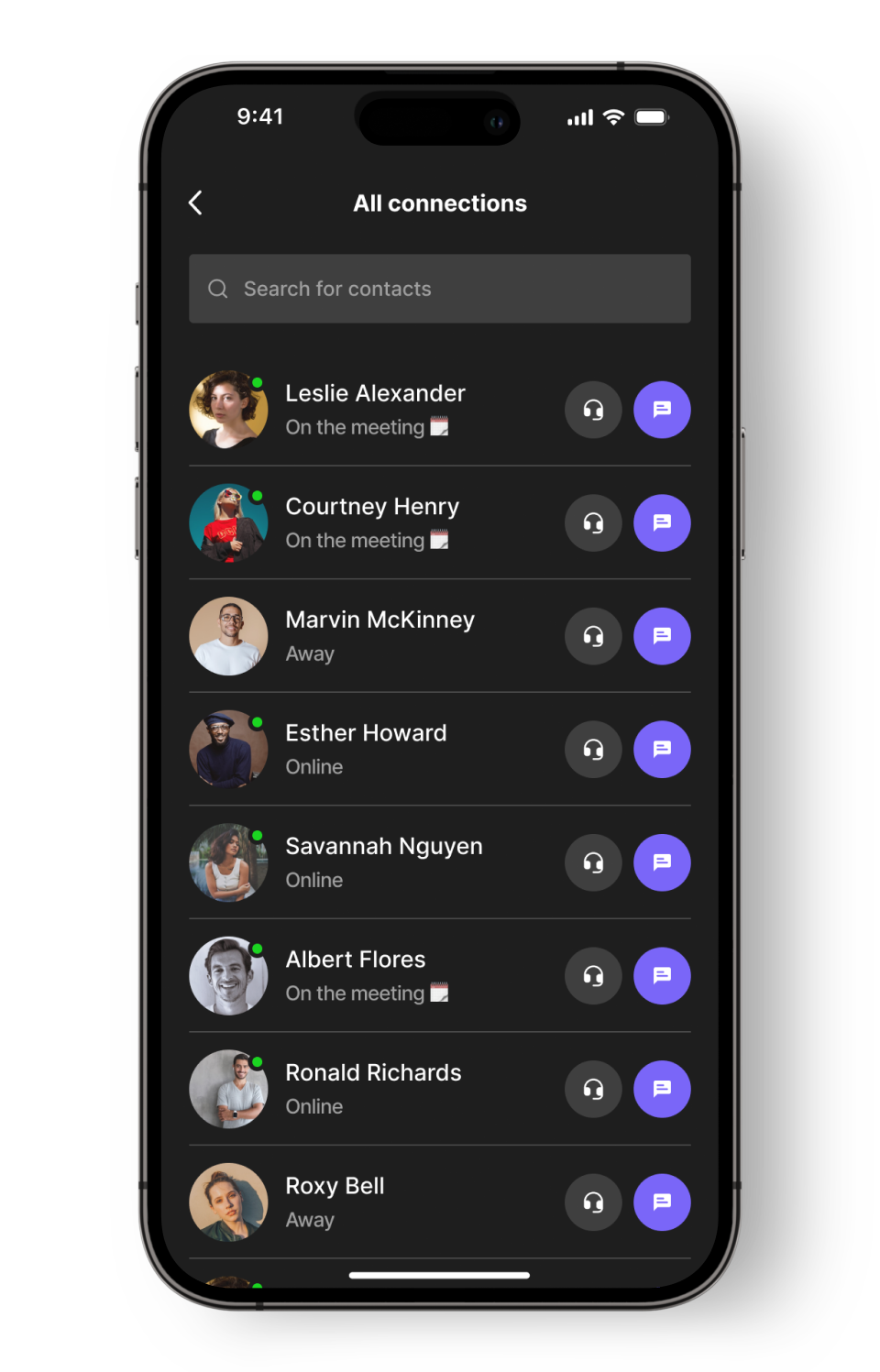Open Leslie Alexander's contact row
The width and height of the screenshot is (880, 1372).
(x=375, y=409)
